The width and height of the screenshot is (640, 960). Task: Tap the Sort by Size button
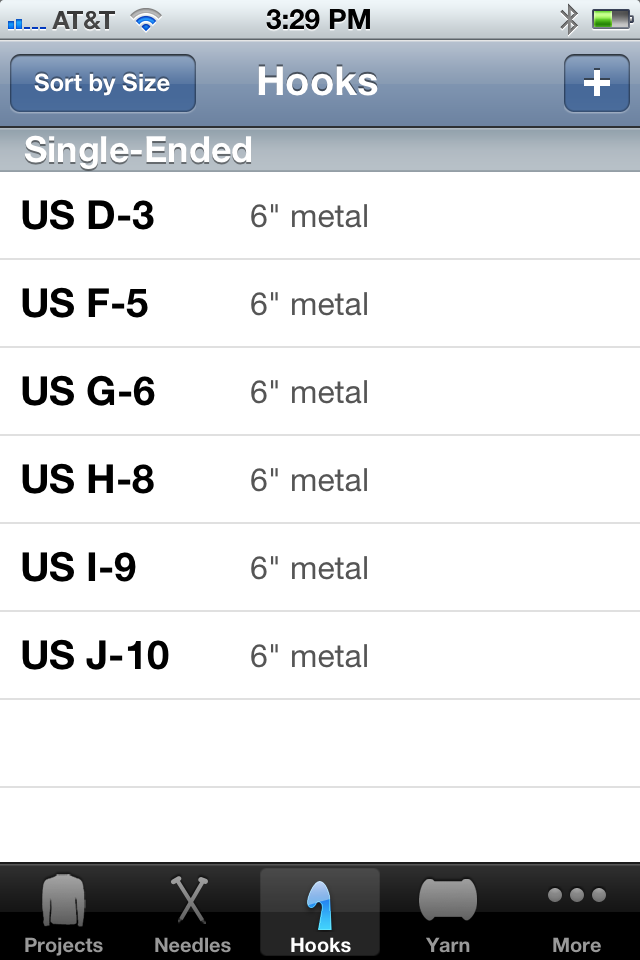tap(102, 83)
